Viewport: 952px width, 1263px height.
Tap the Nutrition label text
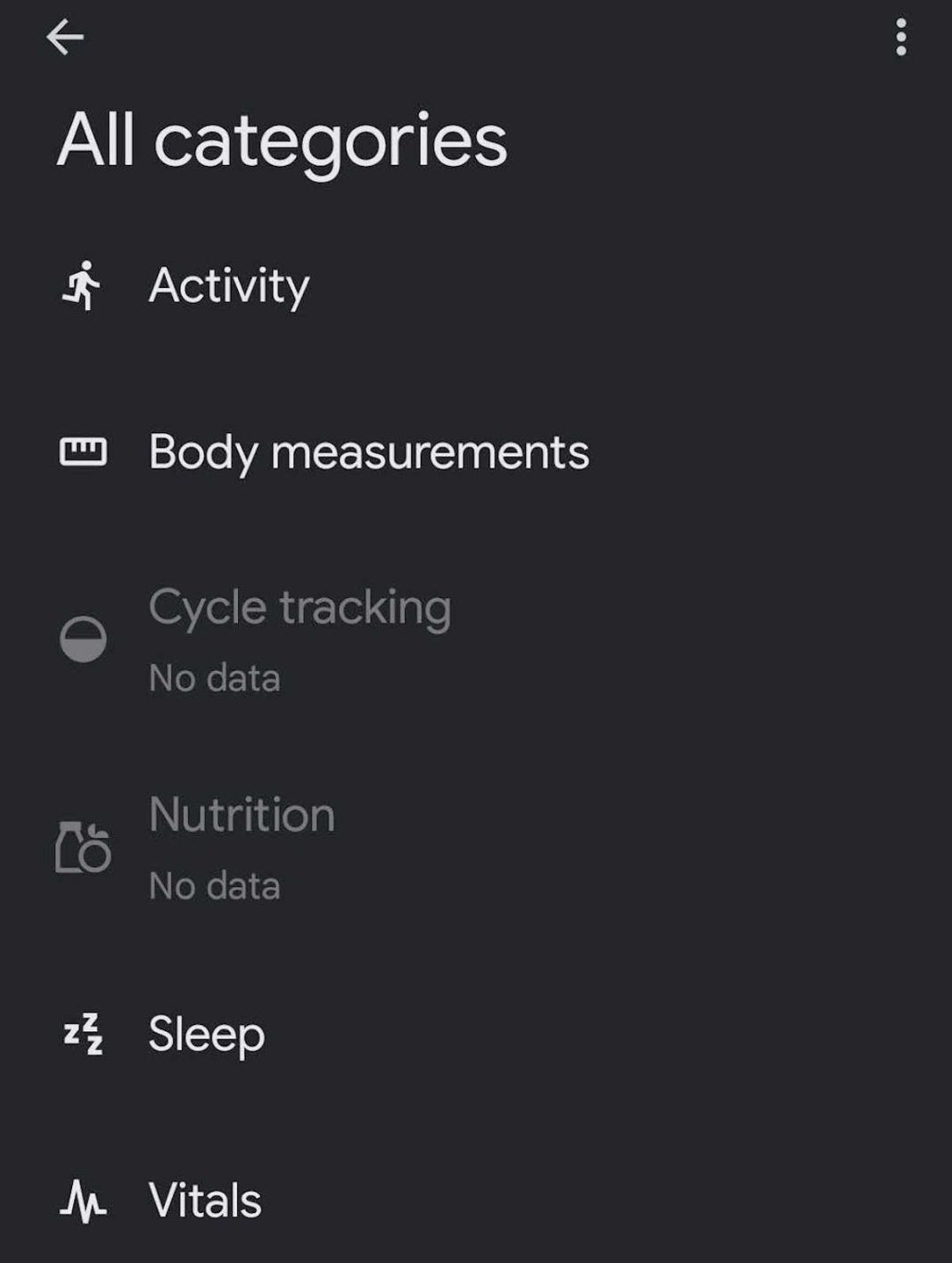click(242, 814)
